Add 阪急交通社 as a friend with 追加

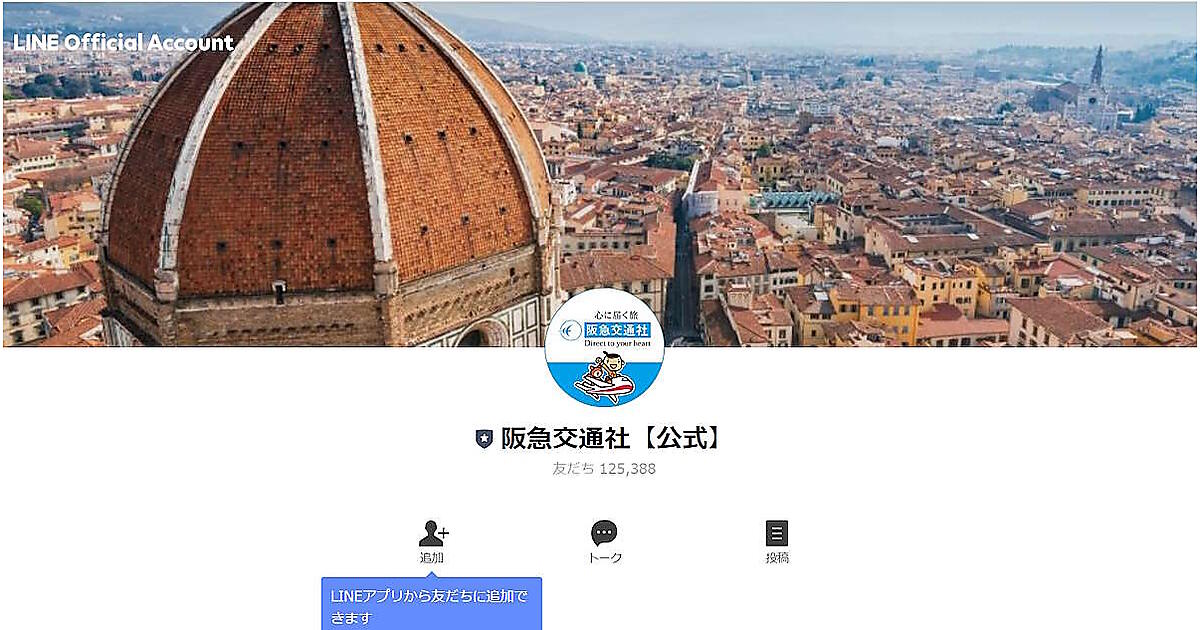tap(433, 541)
